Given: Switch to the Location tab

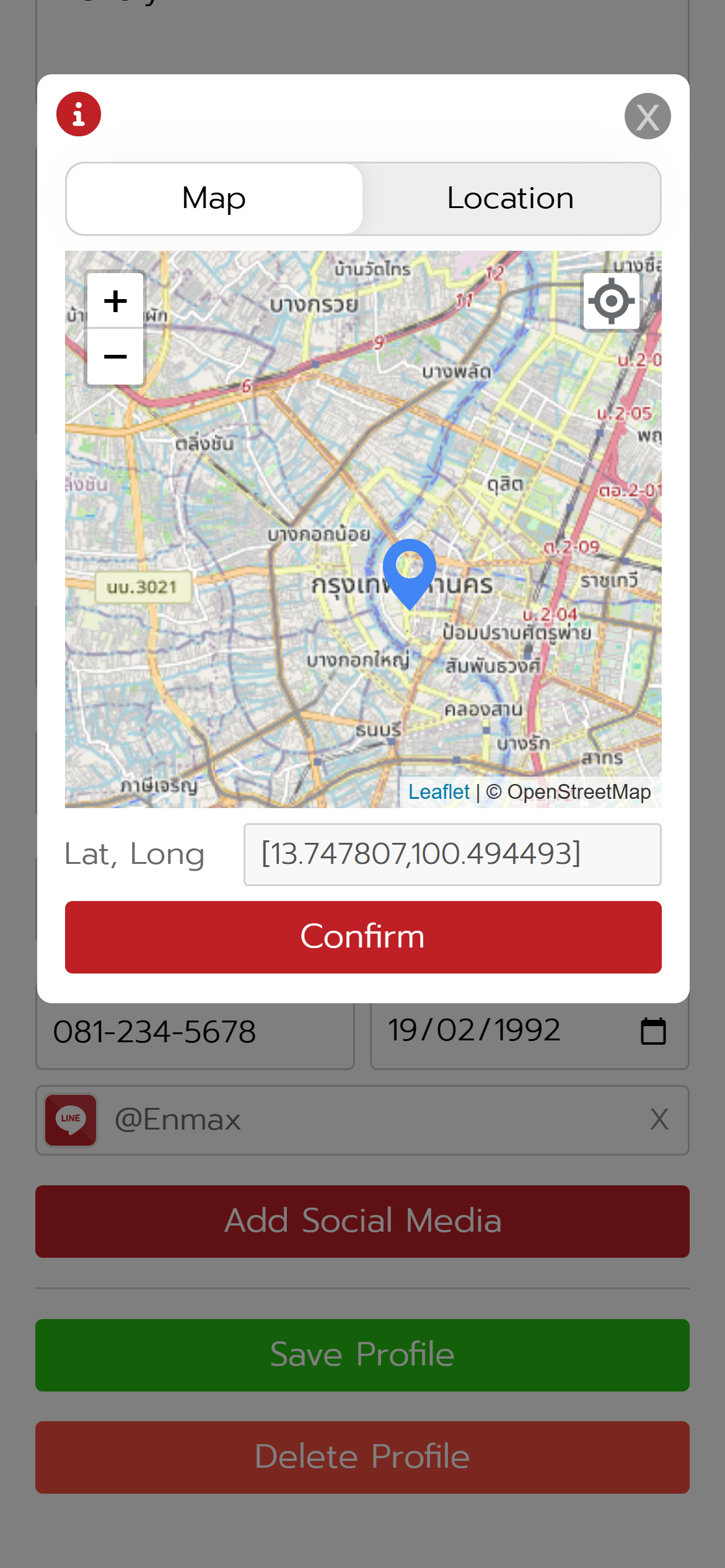Looking at the screenshot, I should click(x=511, y=199).
